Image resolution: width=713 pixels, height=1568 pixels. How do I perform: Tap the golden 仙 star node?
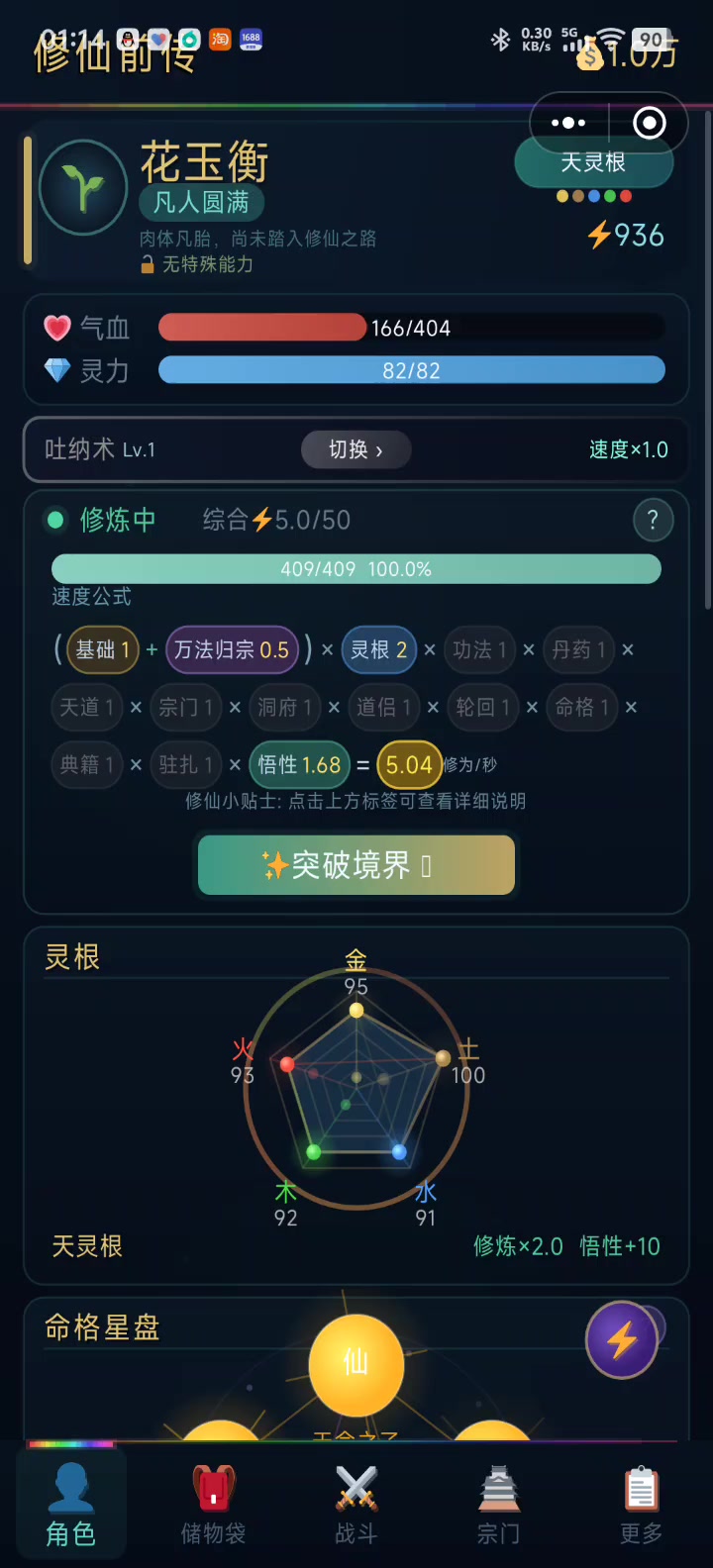click(x=356, y=1364)
